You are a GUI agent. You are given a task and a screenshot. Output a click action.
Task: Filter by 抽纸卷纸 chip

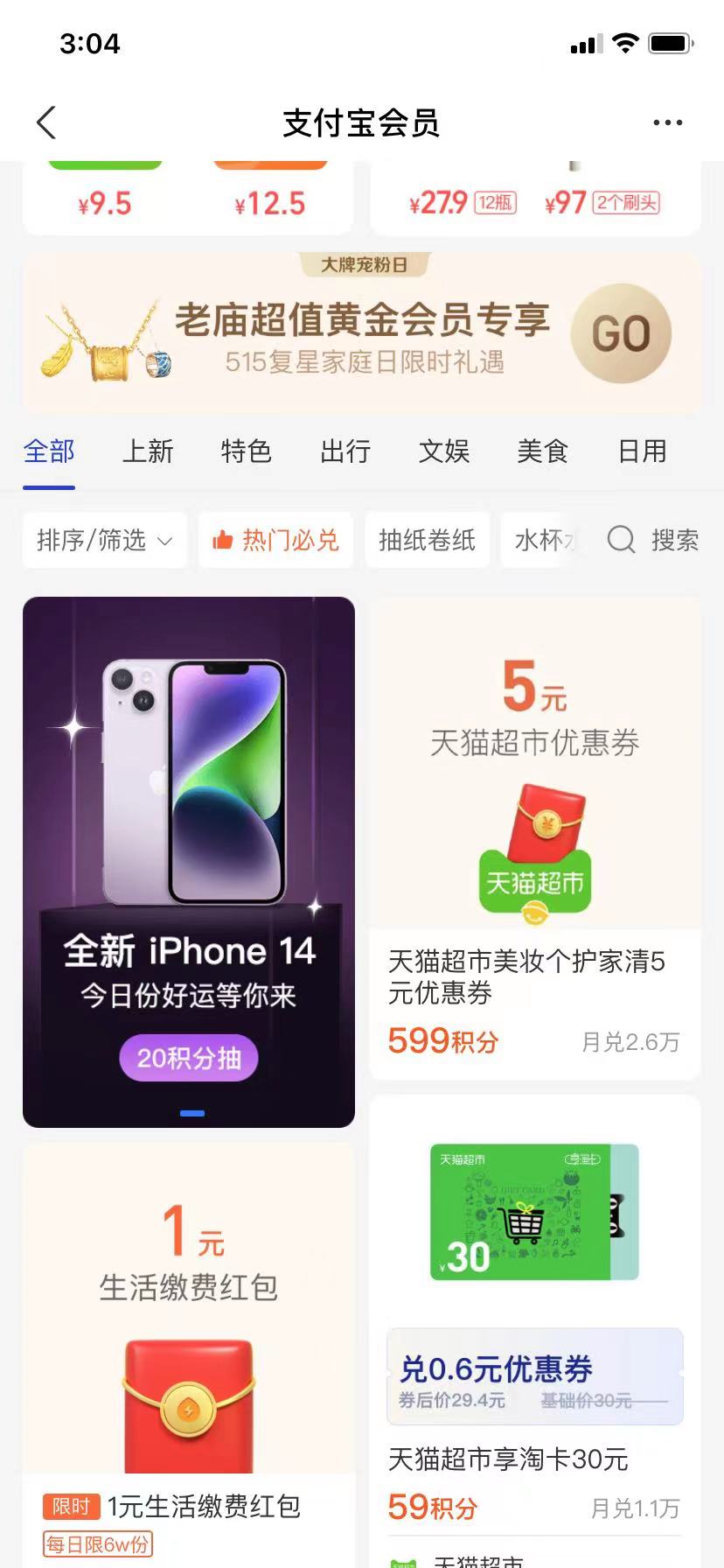[427, 541]
